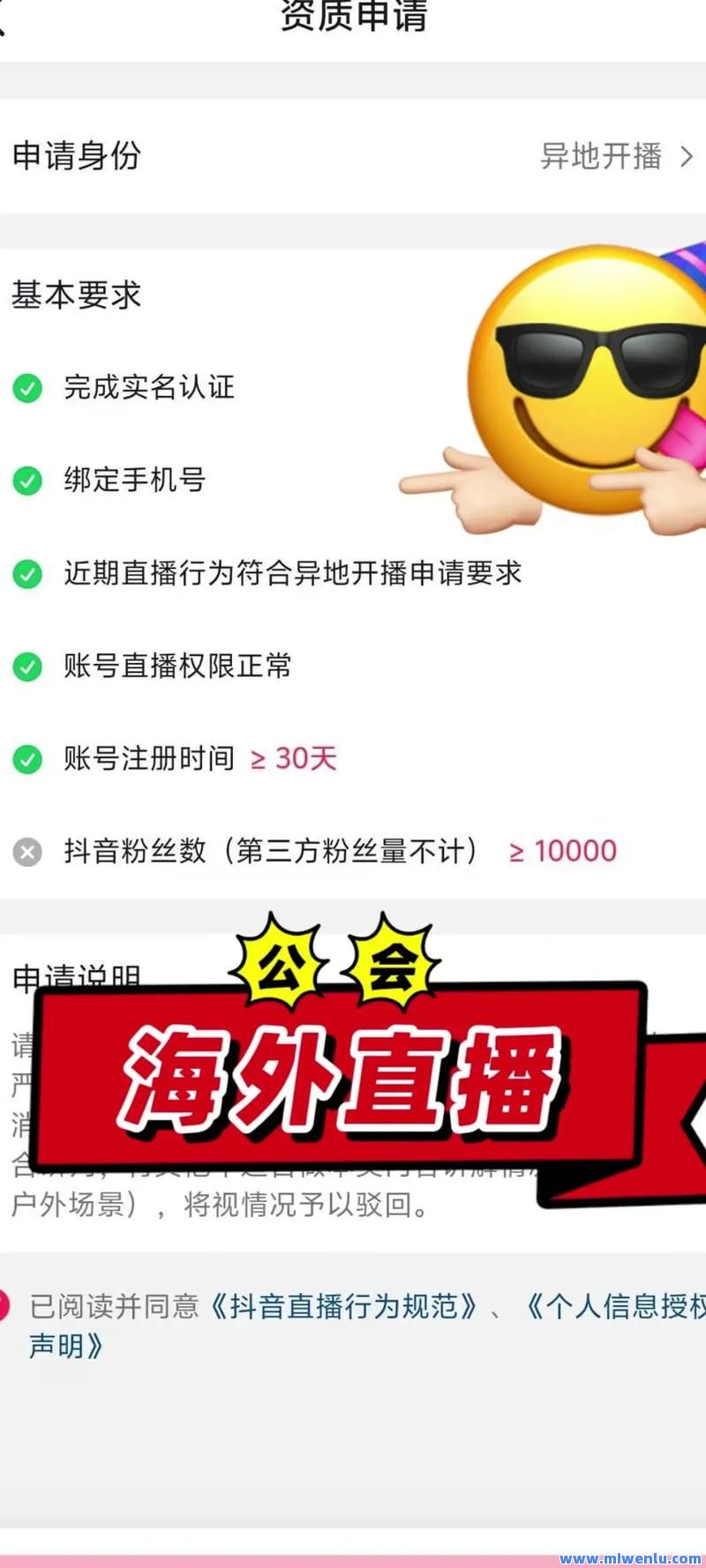Tick the 已阅读并同意 agreement checkbox

click(x=4, y=1305)
